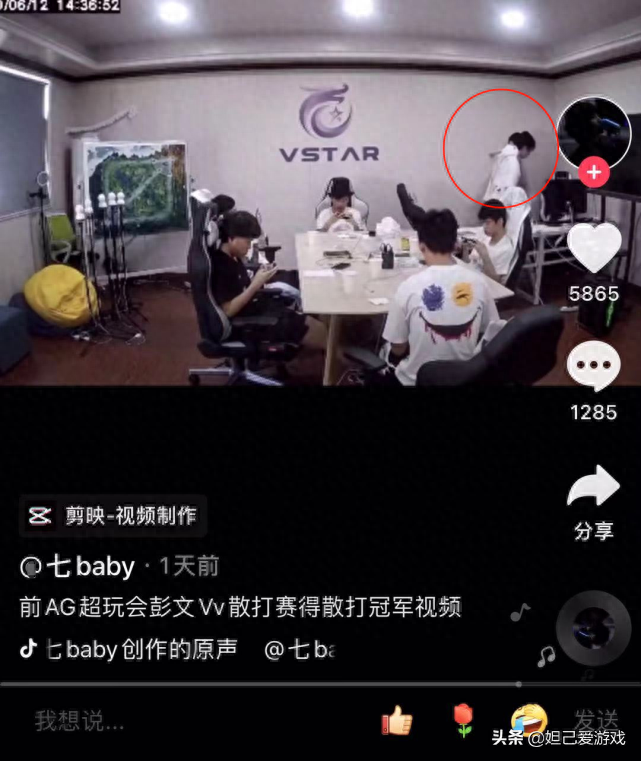Open the 剪映-视频制作 tag
The image size is (641, 761).
point(113,516)
